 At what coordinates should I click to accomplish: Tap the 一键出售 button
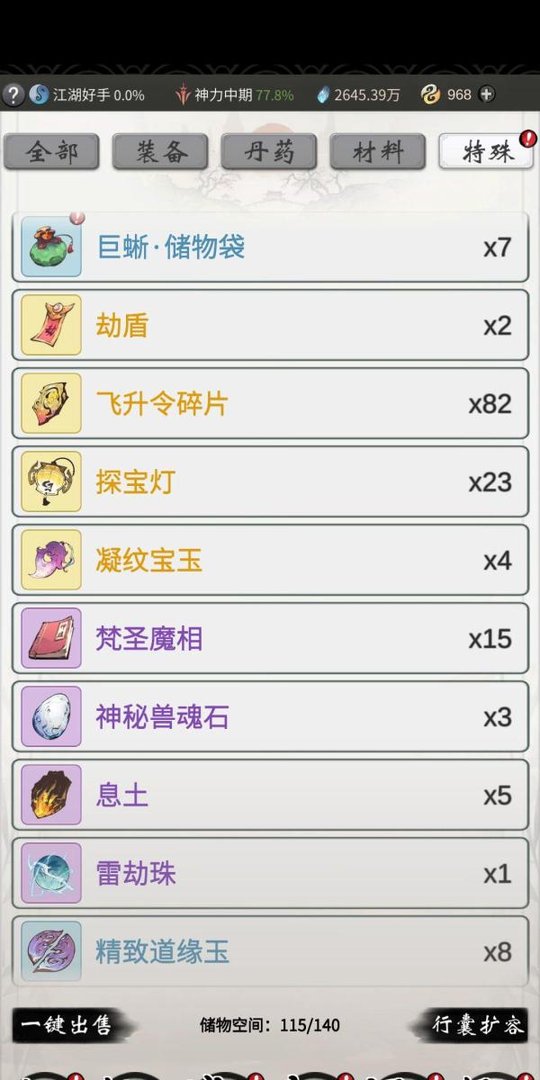point(69,1025)
